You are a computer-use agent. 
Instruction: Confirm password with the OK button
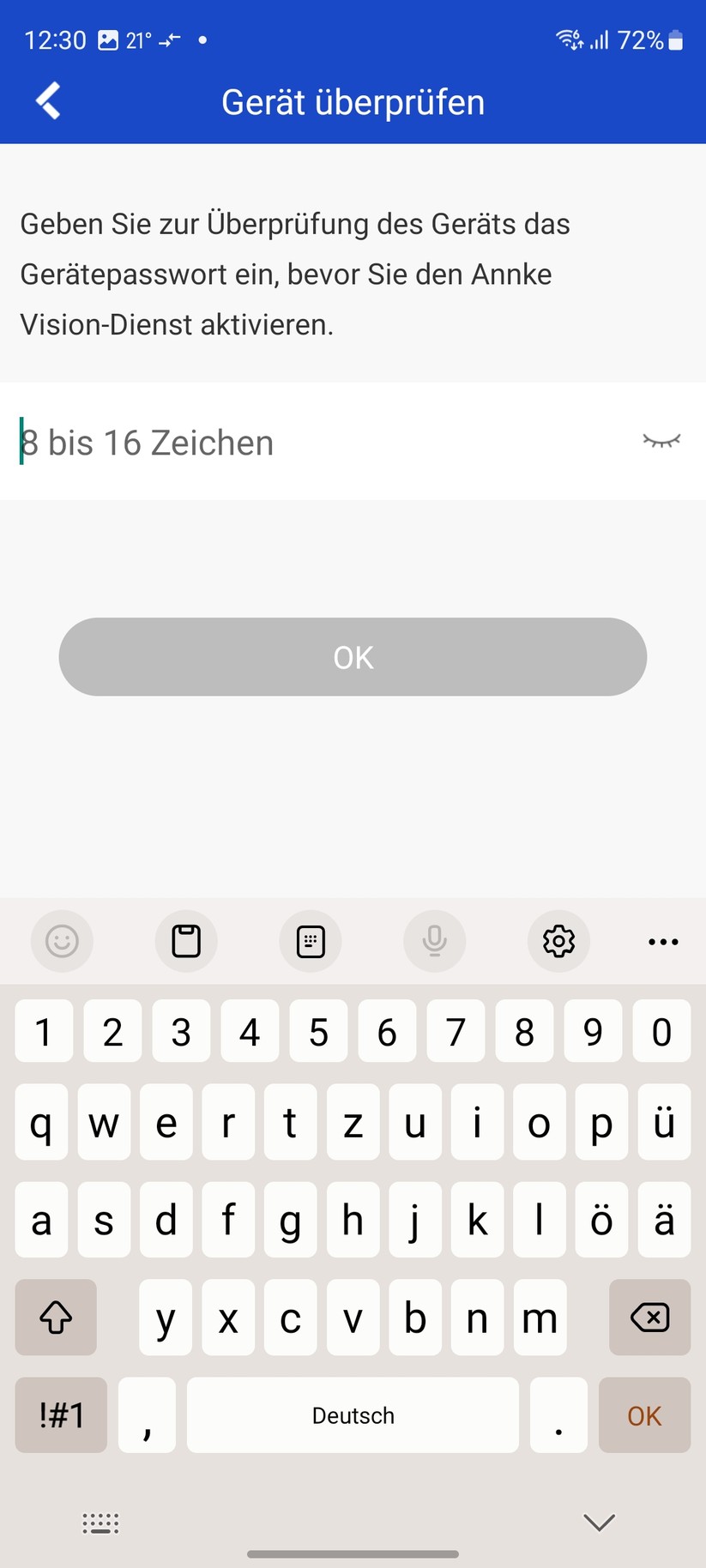pyautogui.click(x=353, y=656)
